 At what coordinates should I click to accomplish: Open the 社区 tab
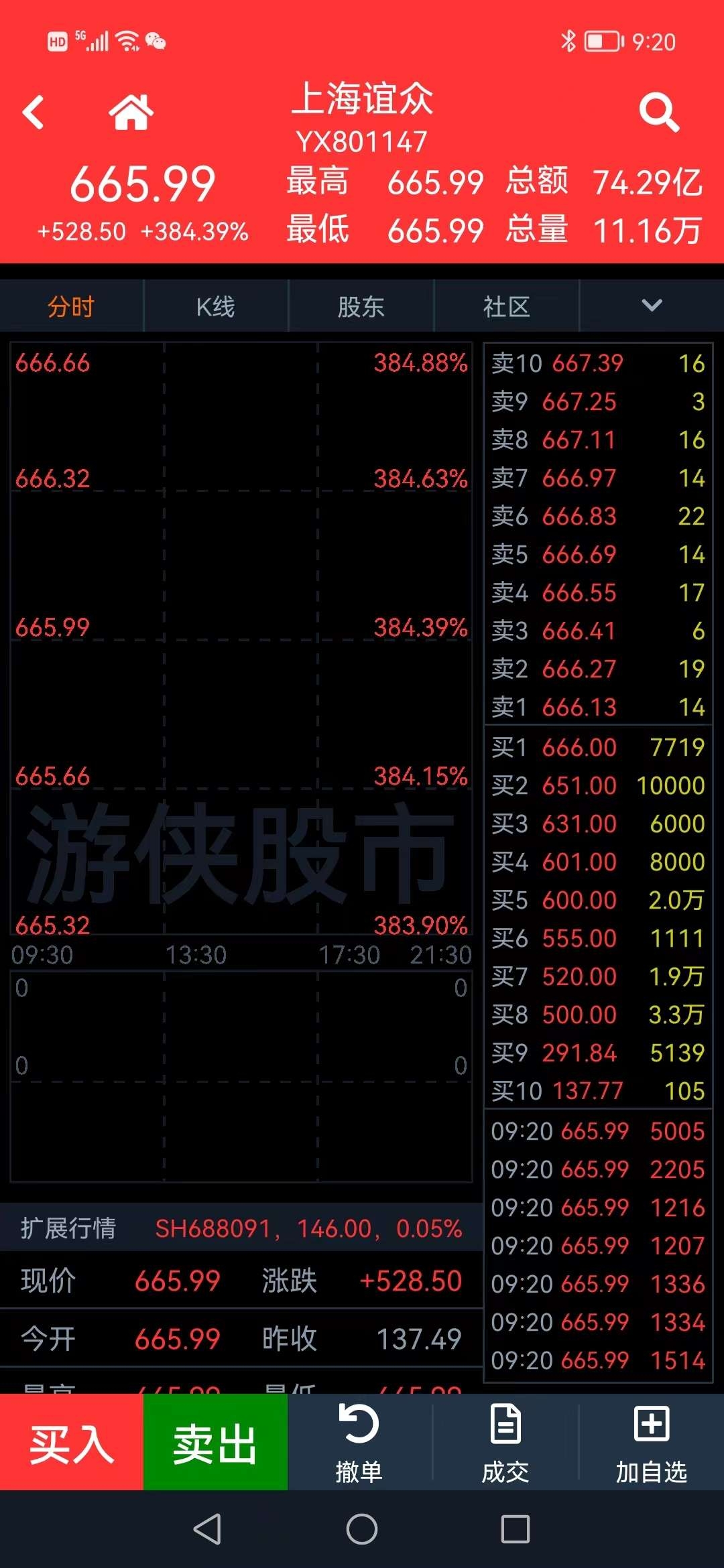506,306
